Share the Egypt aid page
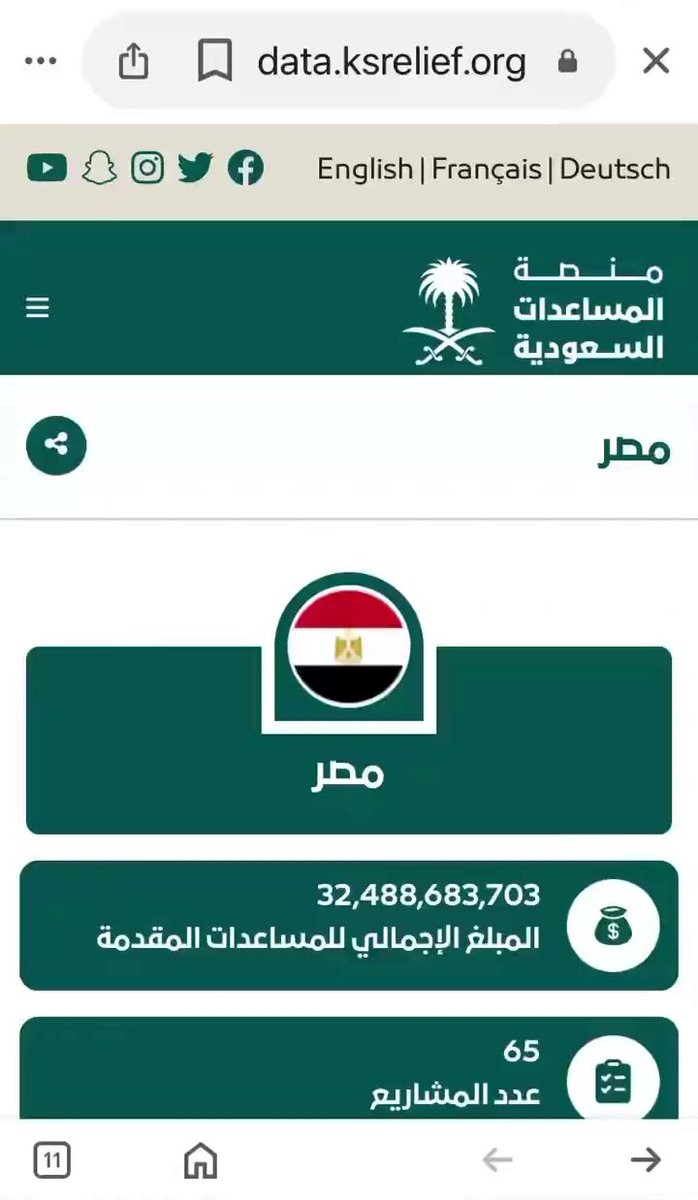Image resolution: width=698 pixels, height=1200 pixels. click(57, 445)
